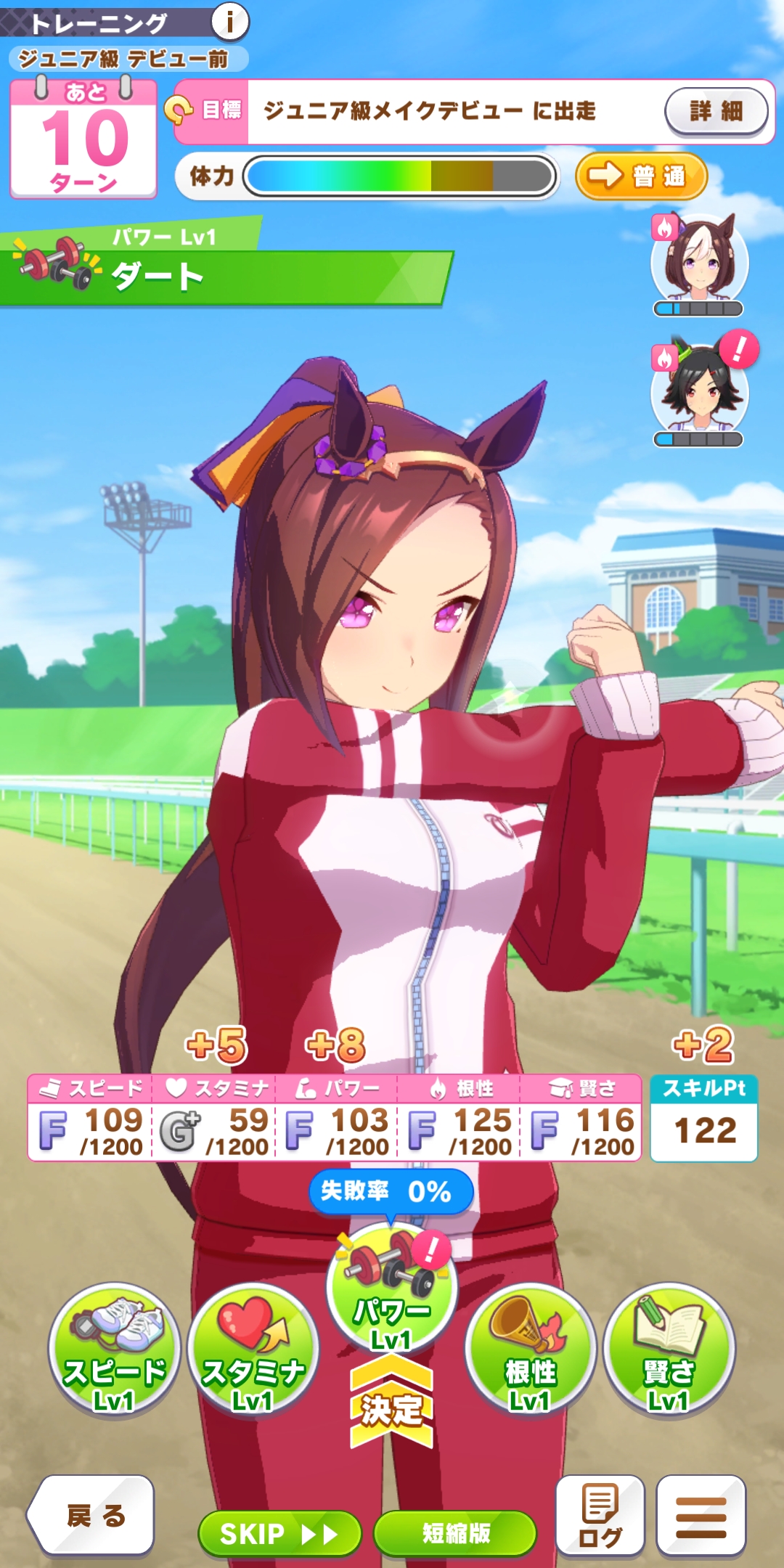Open the ログ log
This screenshot has height=1568, width=784.
pyautogui.click(x=600, y=1516)
